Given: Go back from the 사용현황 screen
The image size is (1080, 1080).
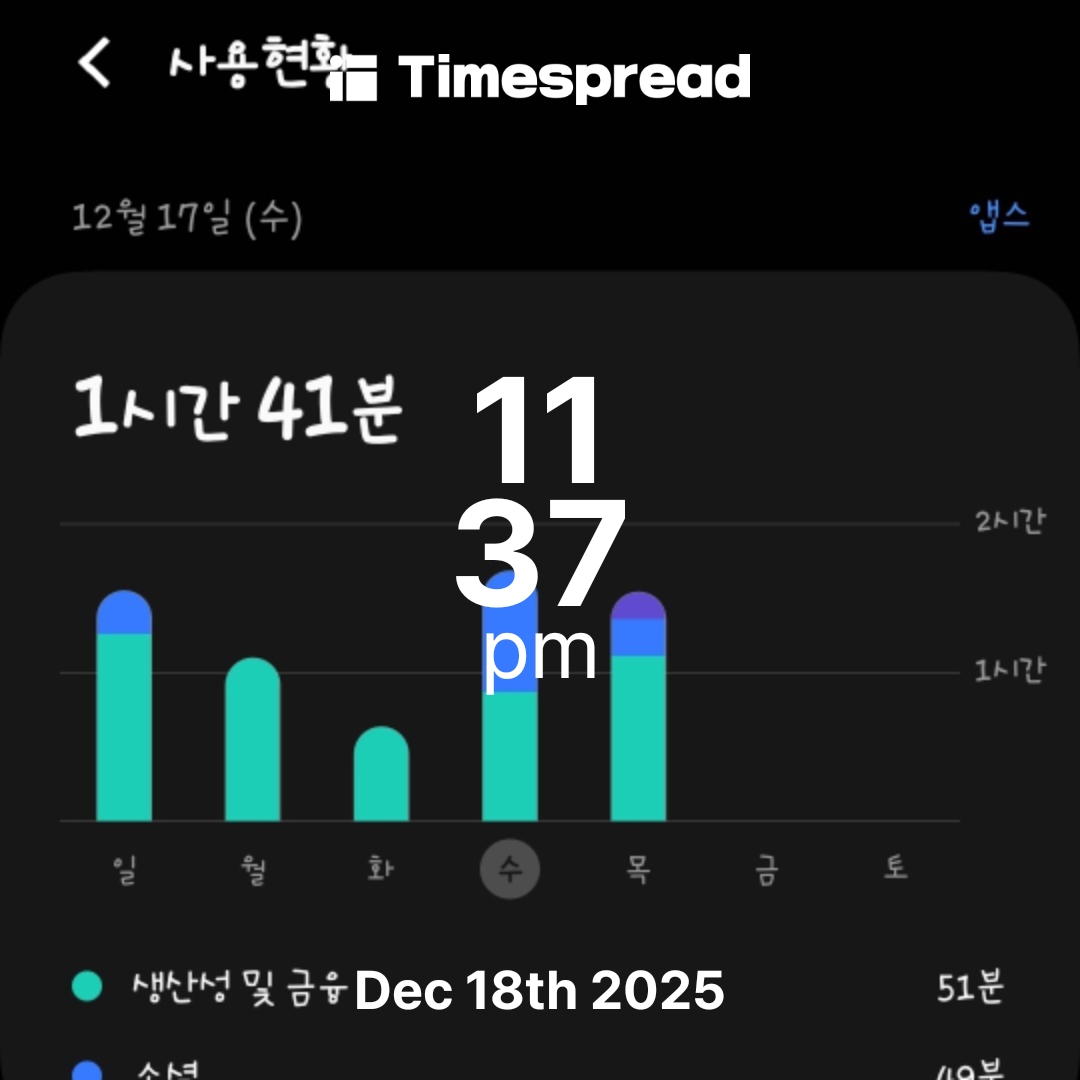Looking at the screenshot, I should pyautogui.click(x=95, y=65).
